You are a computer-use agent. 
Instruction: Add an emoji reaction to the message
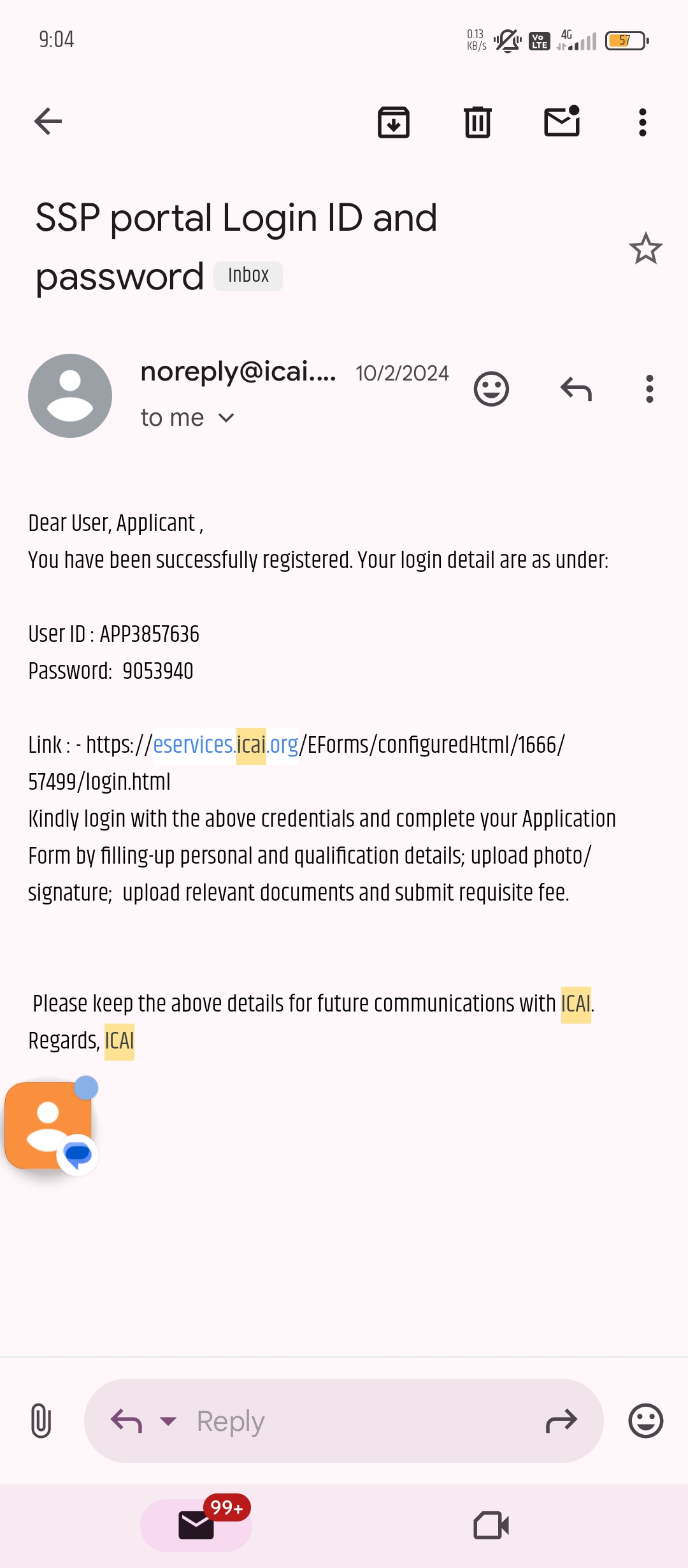[491, 389]
